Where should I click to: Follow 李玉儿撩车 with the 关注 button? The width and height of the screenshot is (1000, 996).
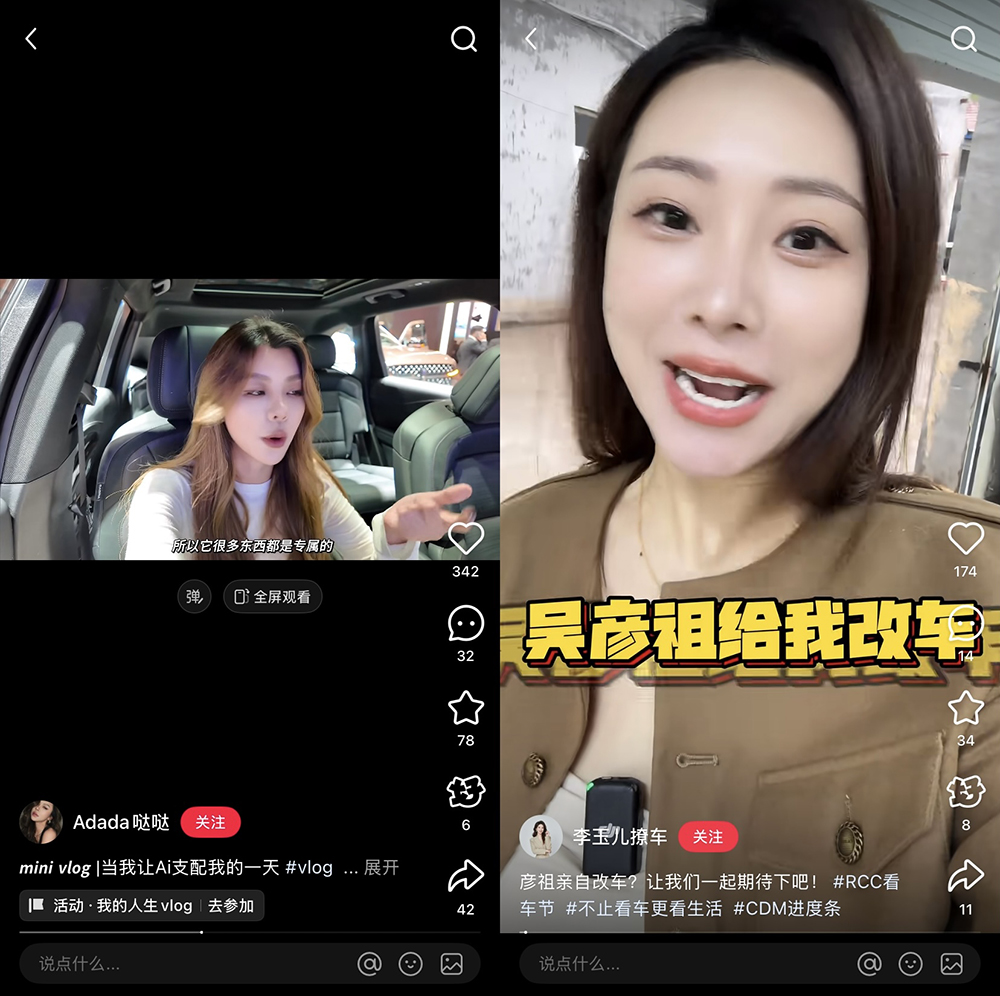pyautogui.click(x=707, y=836)
